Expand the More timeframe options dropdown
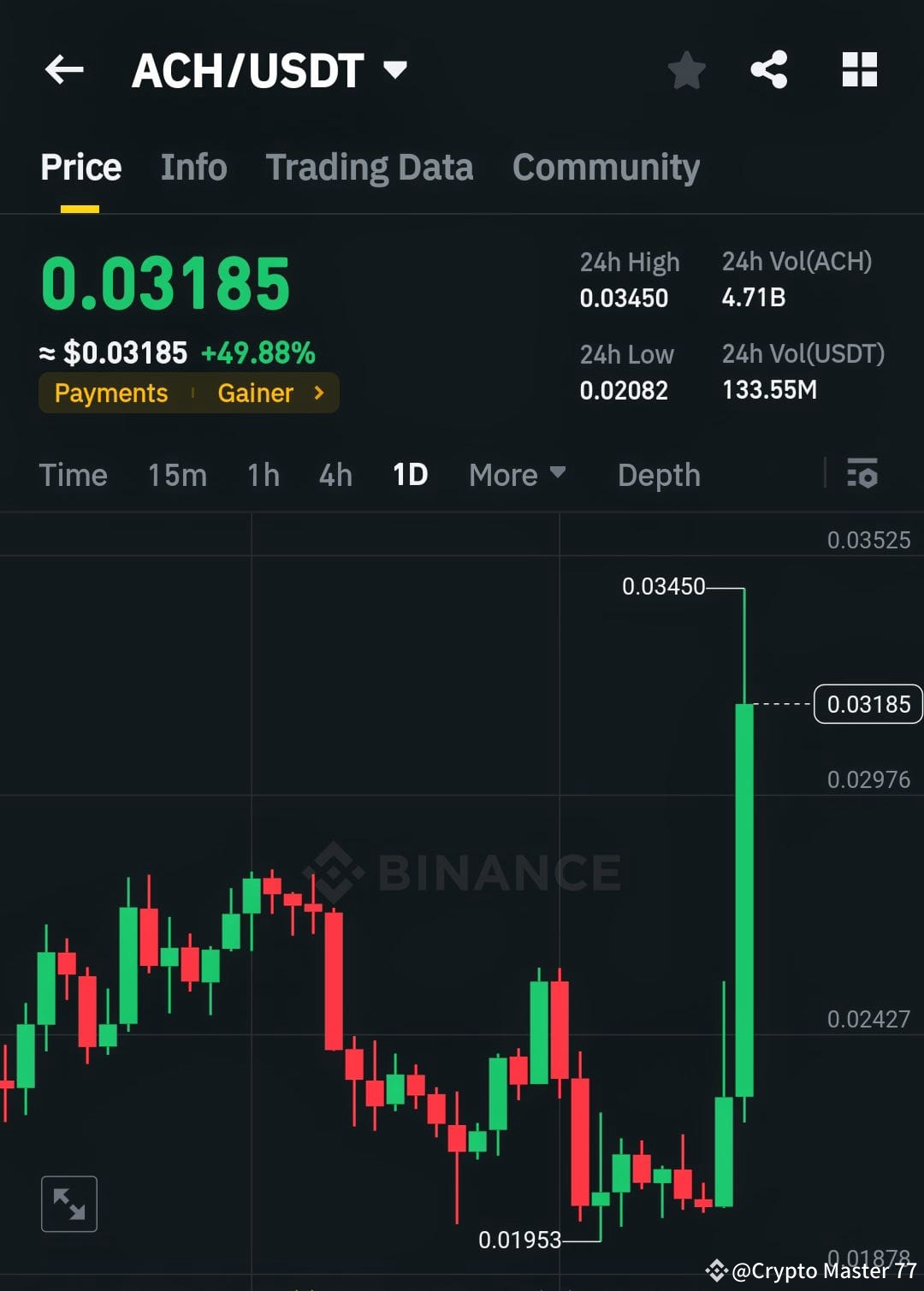This screenshot has height=1291, width=924. [517, 475]
